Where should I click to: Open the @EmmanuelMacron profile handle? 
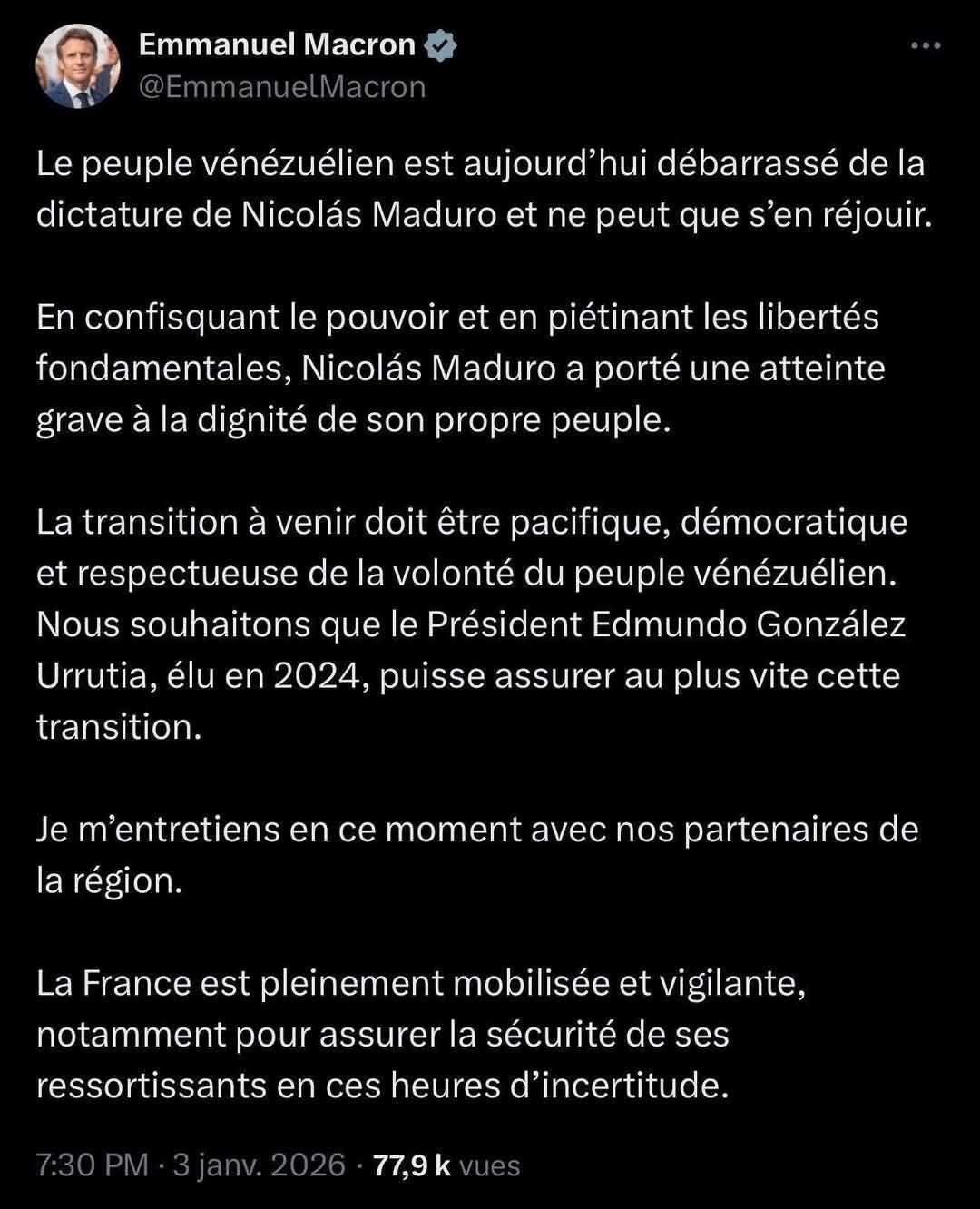281,87
